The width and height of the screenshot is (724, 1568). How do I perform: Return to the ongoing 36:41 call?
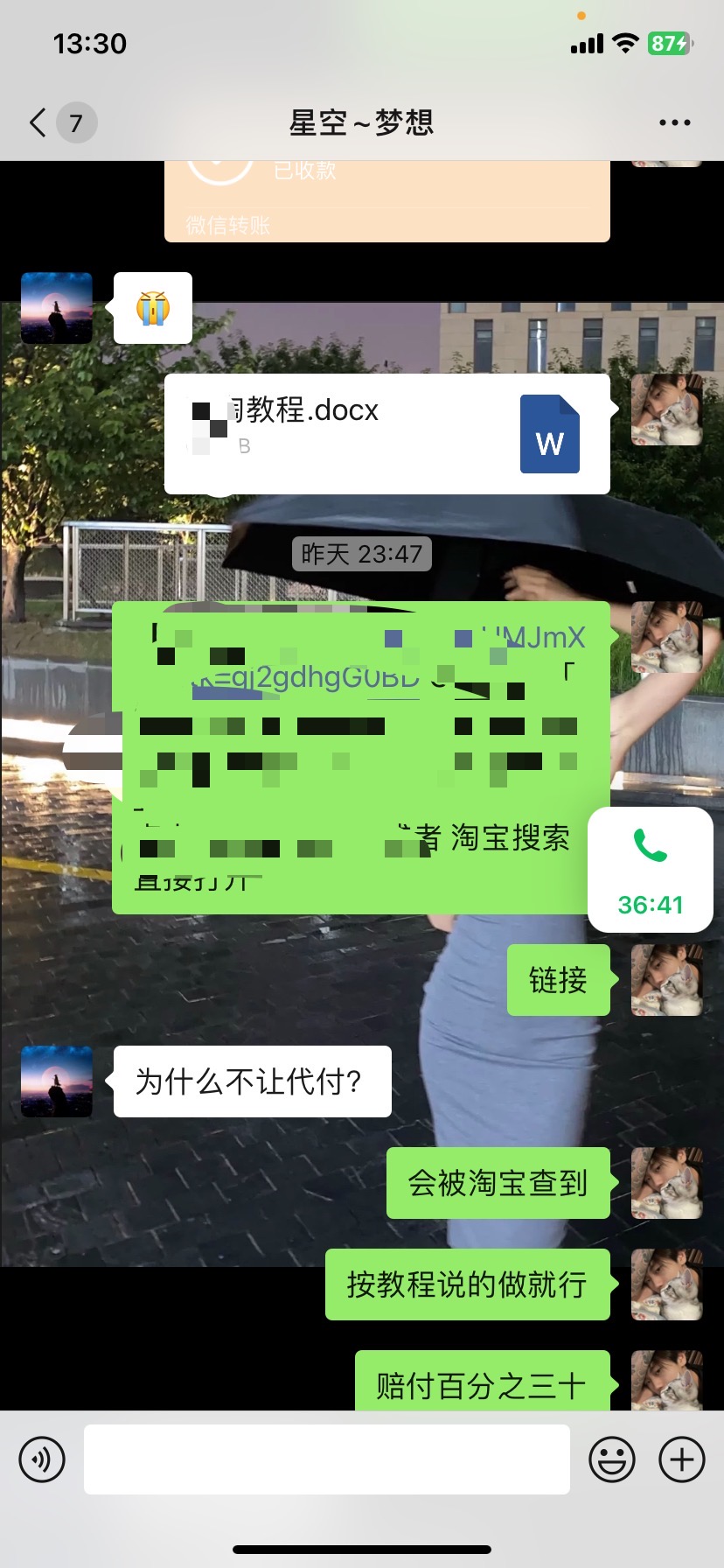tap(650, 870)
